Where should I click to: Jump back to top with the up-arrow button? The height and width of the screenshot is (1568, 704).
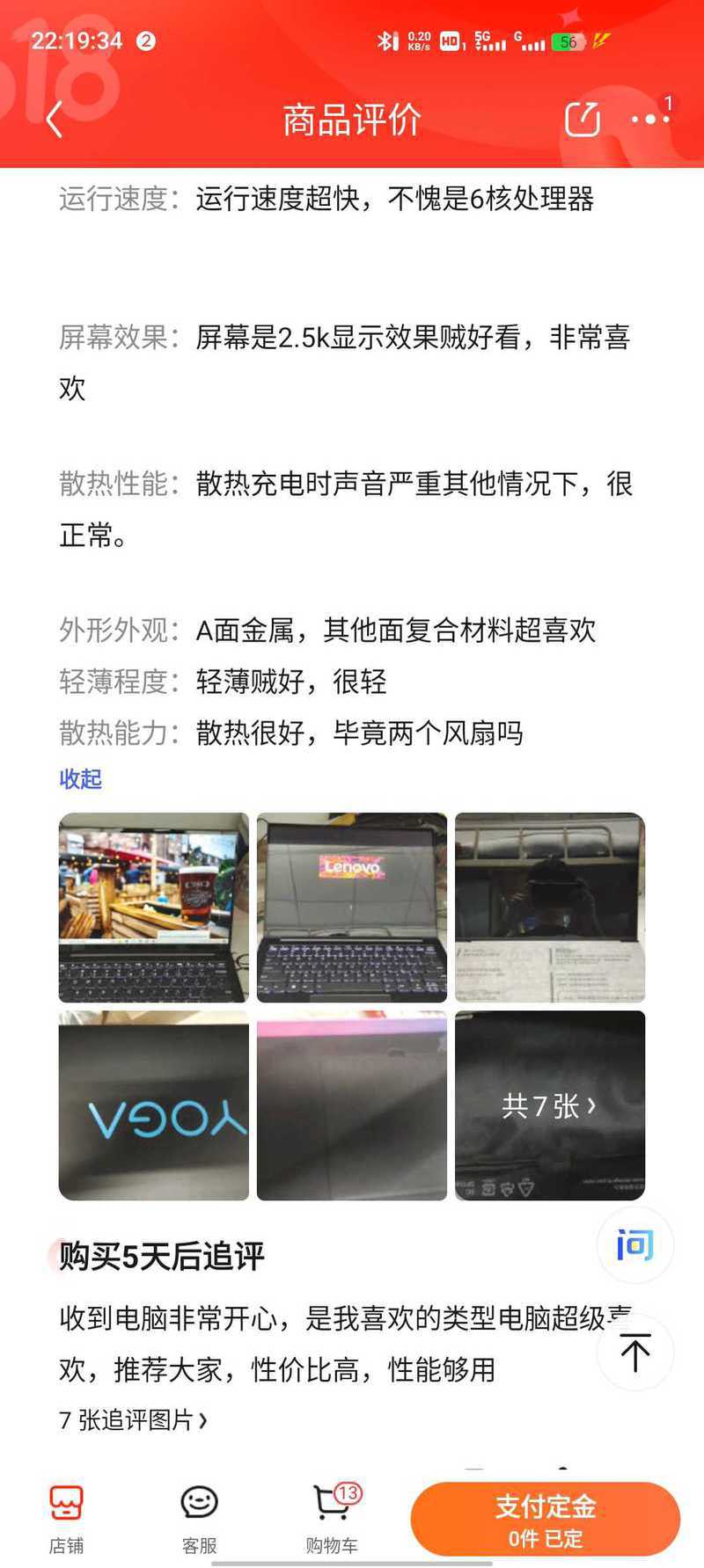(x=635, y=1353)
